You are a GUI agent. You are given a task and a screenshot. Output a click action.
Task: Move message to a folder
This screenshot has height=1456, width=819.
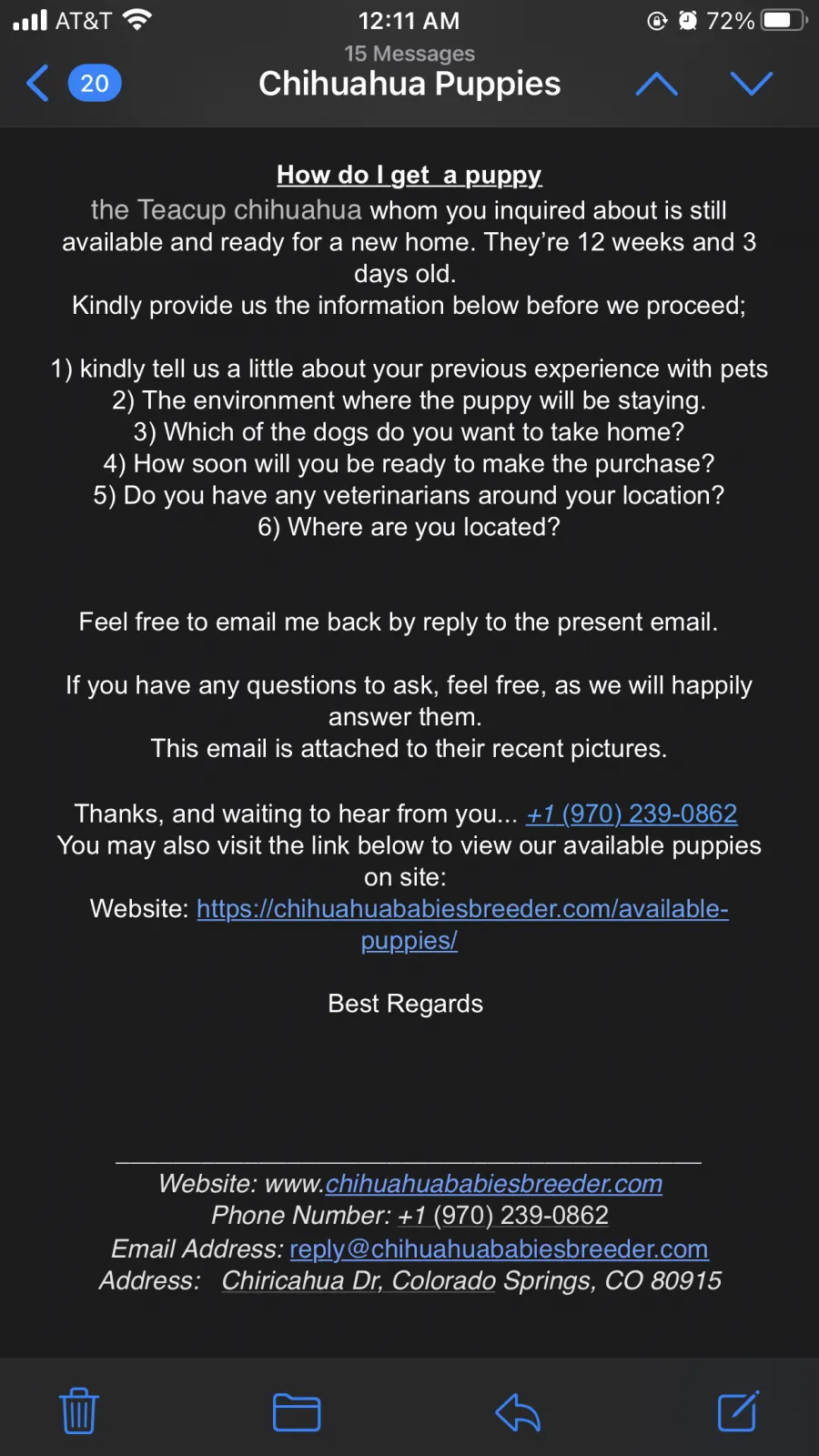click(297, 1412)
